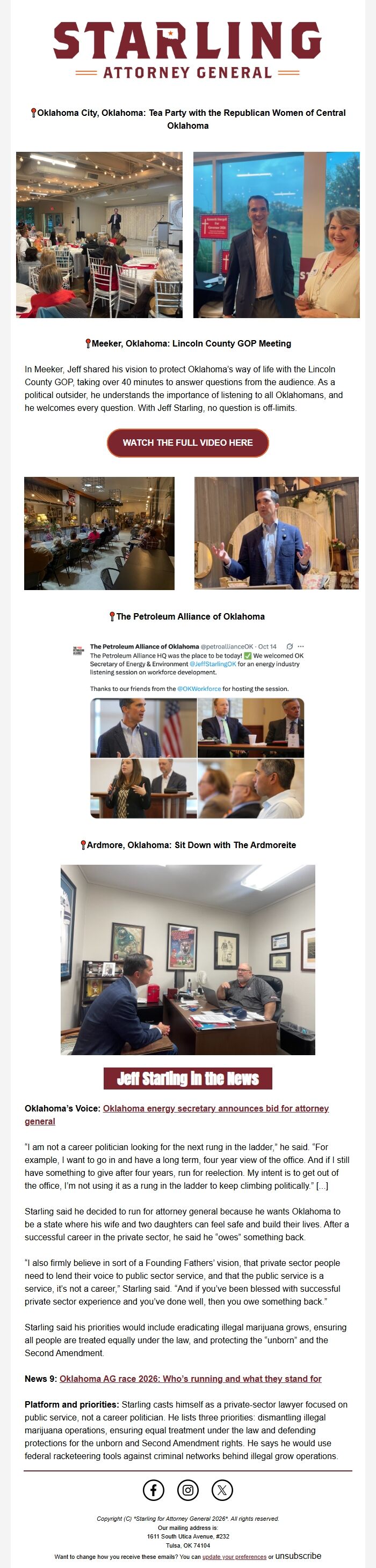Tap the Watch The Full Video Here button

pos(187,443)
